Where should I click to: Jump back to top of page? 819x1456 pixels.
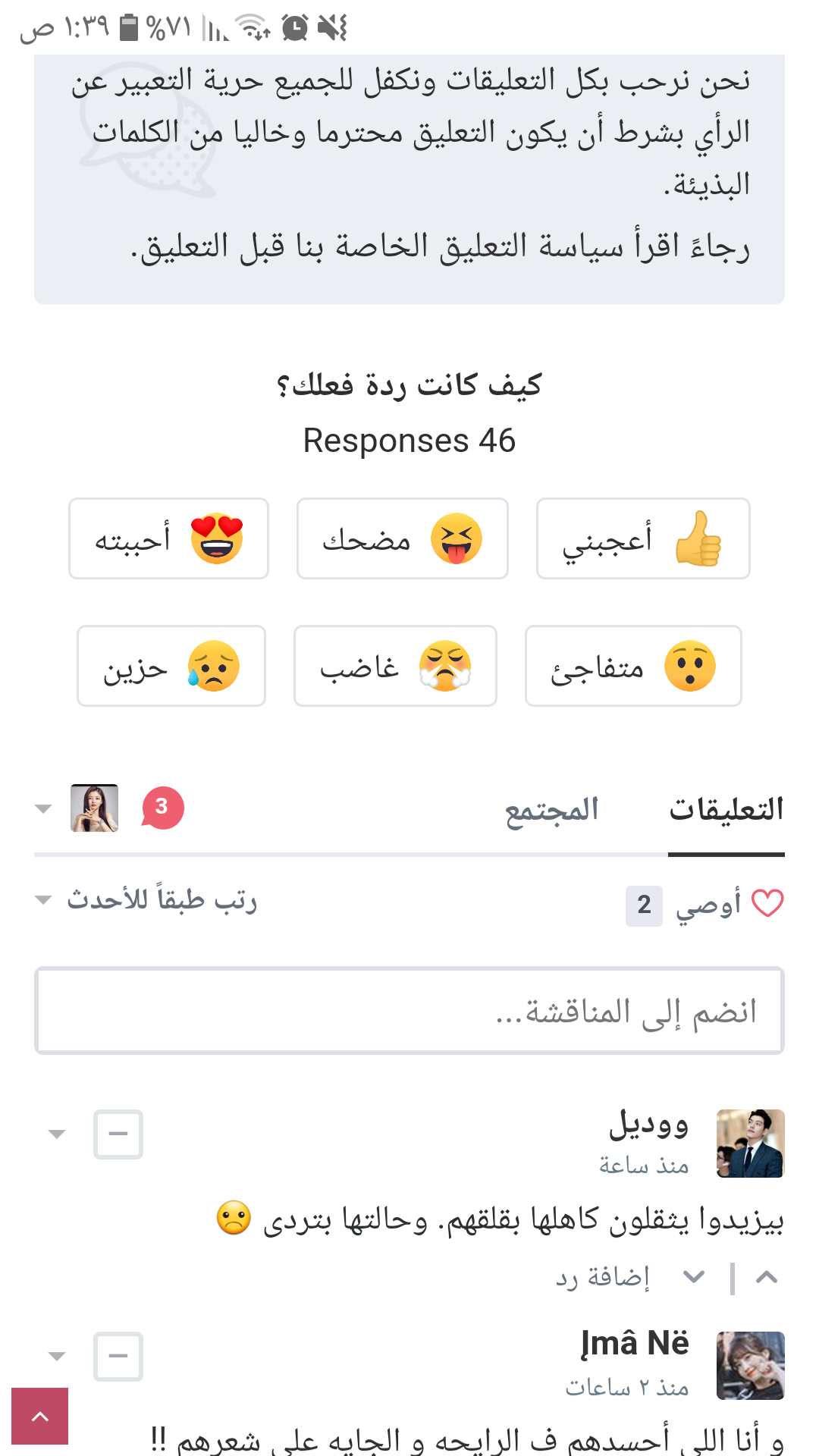pyautogui.click(x=39, y=1416)
